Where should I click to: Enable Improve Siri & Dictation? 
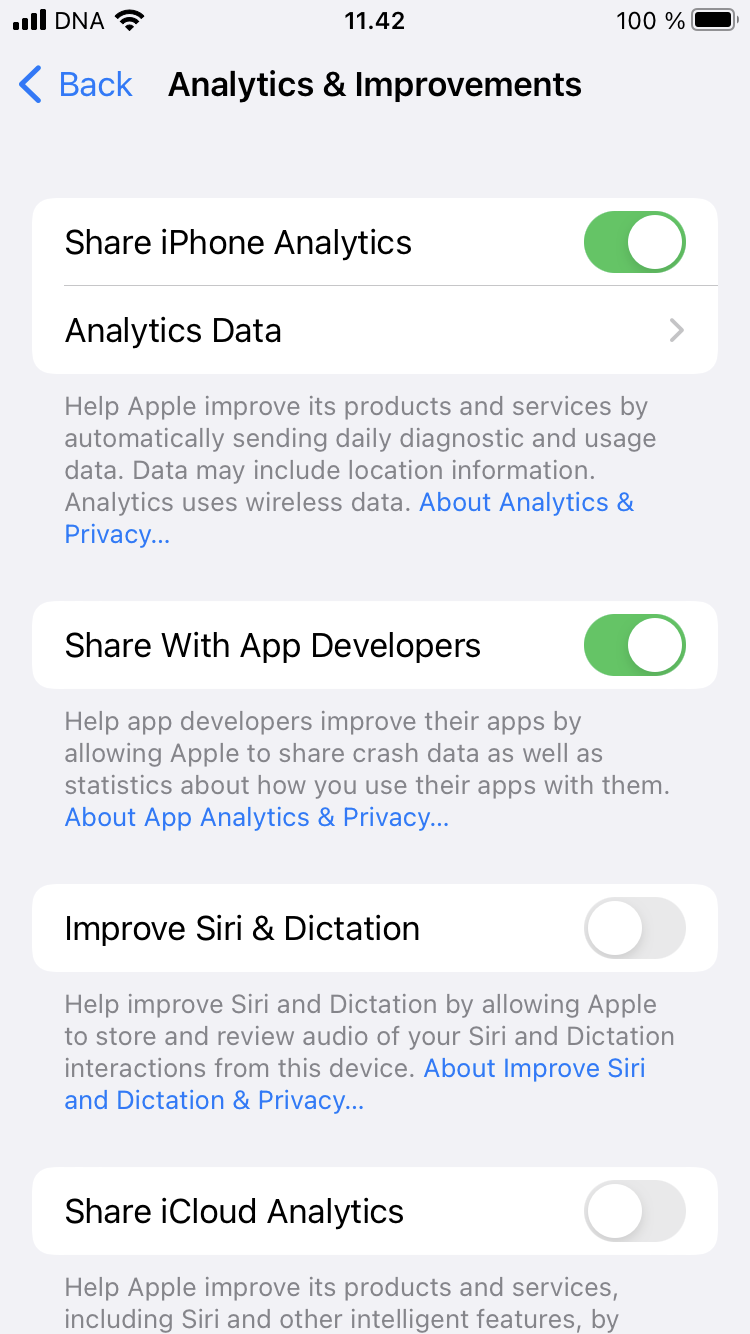coord(634,928)
